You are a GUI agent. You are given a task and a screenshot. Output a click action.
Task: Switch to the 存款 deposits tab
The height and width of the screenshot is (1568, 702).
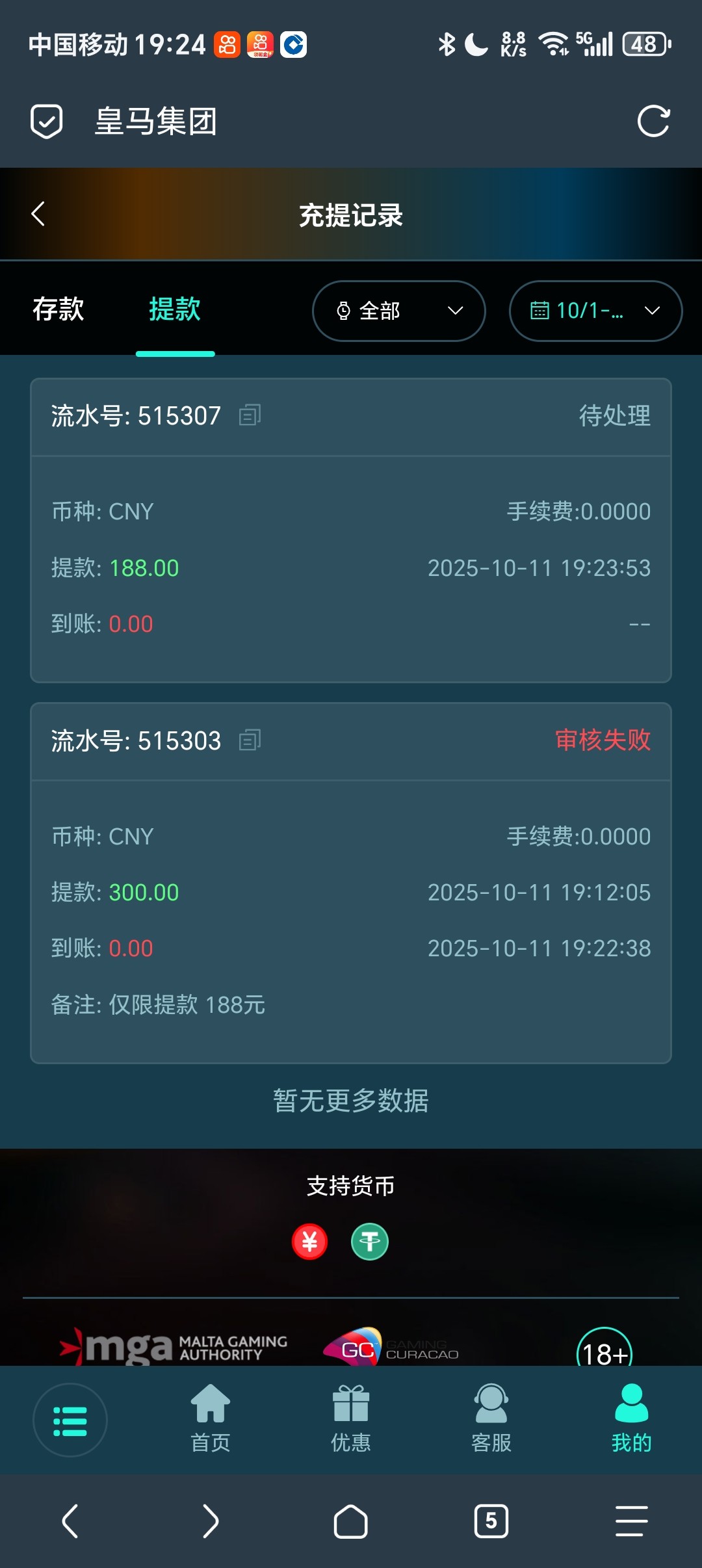[x=58, y=311]
